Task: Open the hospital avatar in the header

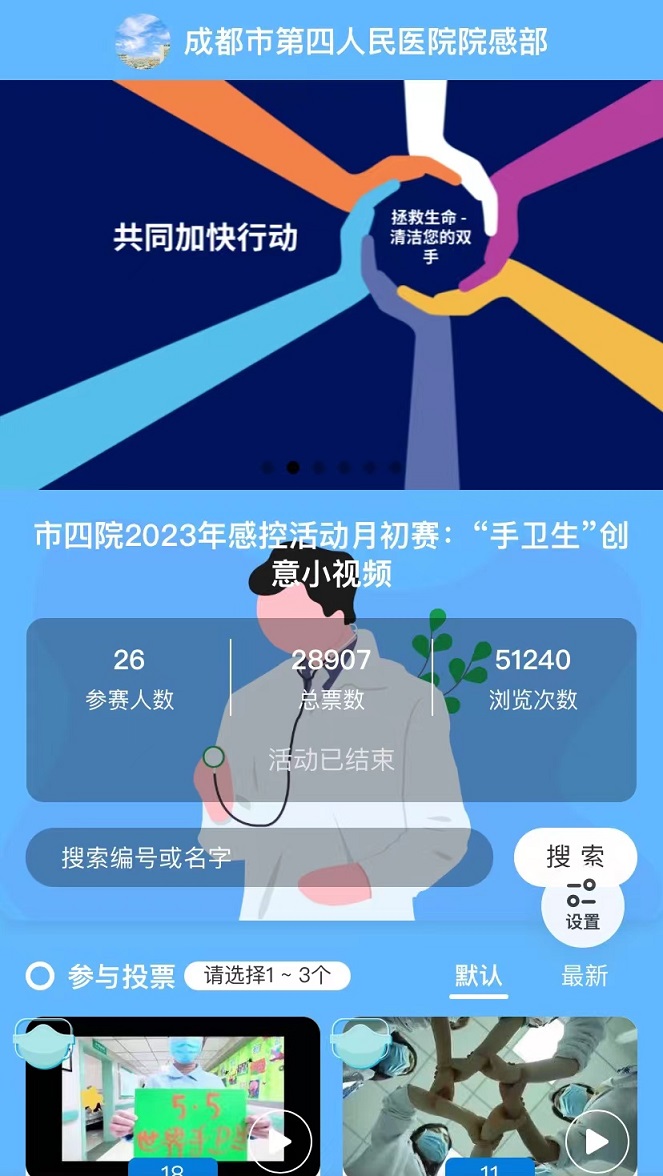Action: pyautogui.click(x=142, y=41)
